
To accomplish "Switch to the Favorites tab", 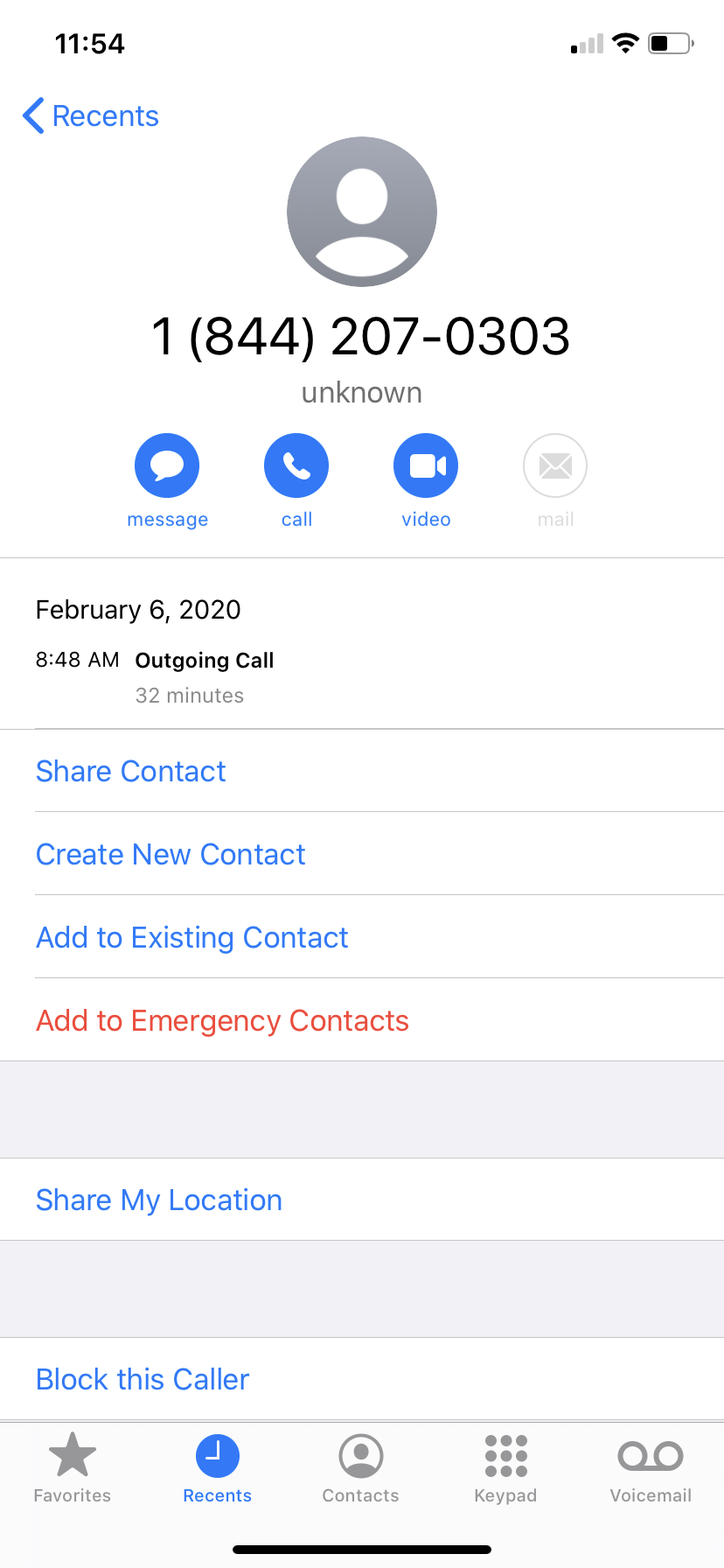I will 72,1469.
